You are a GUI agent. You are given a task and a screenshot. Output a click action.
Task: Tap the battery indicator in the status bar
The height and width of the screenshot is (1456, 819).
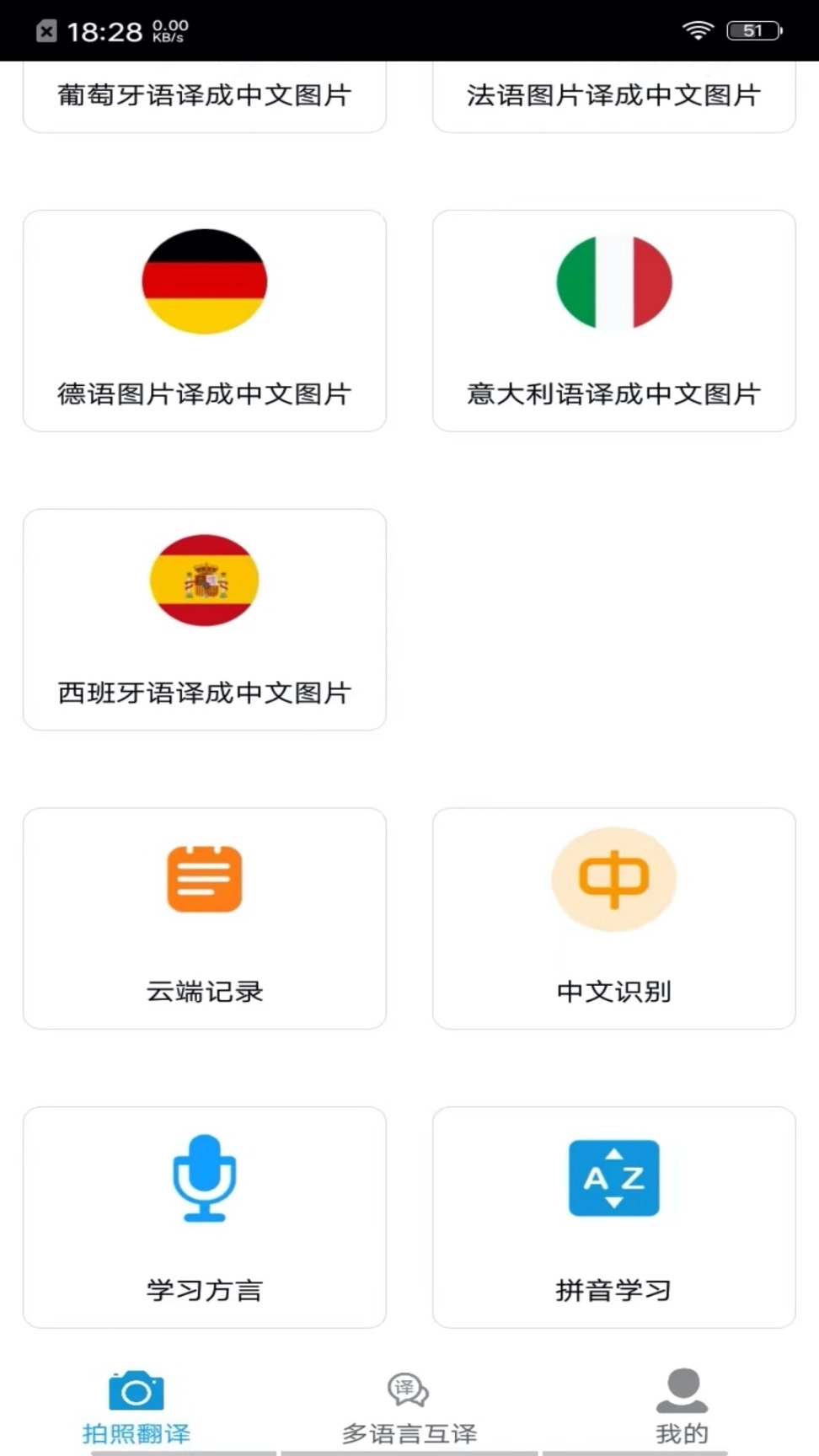pos(751,29)
